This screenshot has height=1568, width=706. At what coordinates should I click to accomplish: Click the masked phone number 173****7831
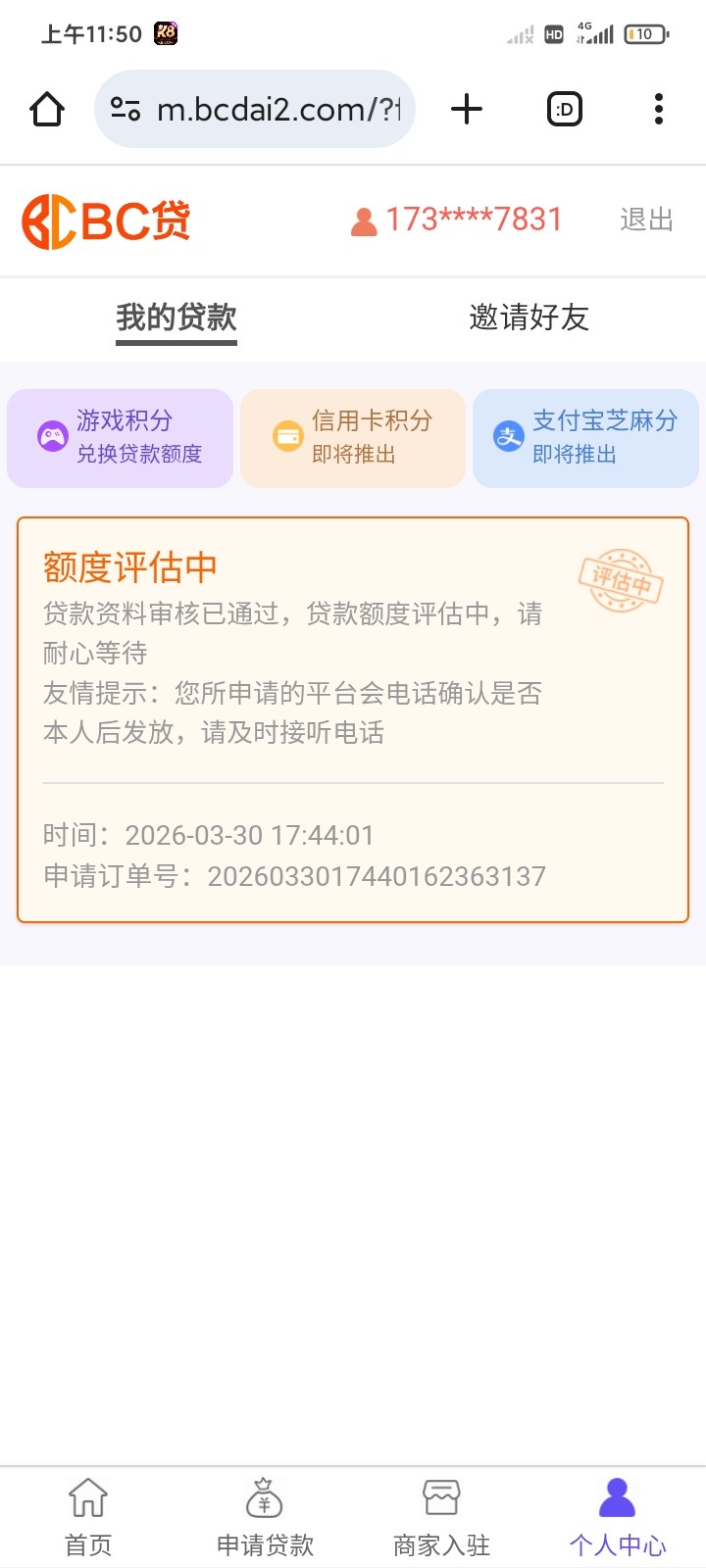pyautogui.click(x=474, y=220)
